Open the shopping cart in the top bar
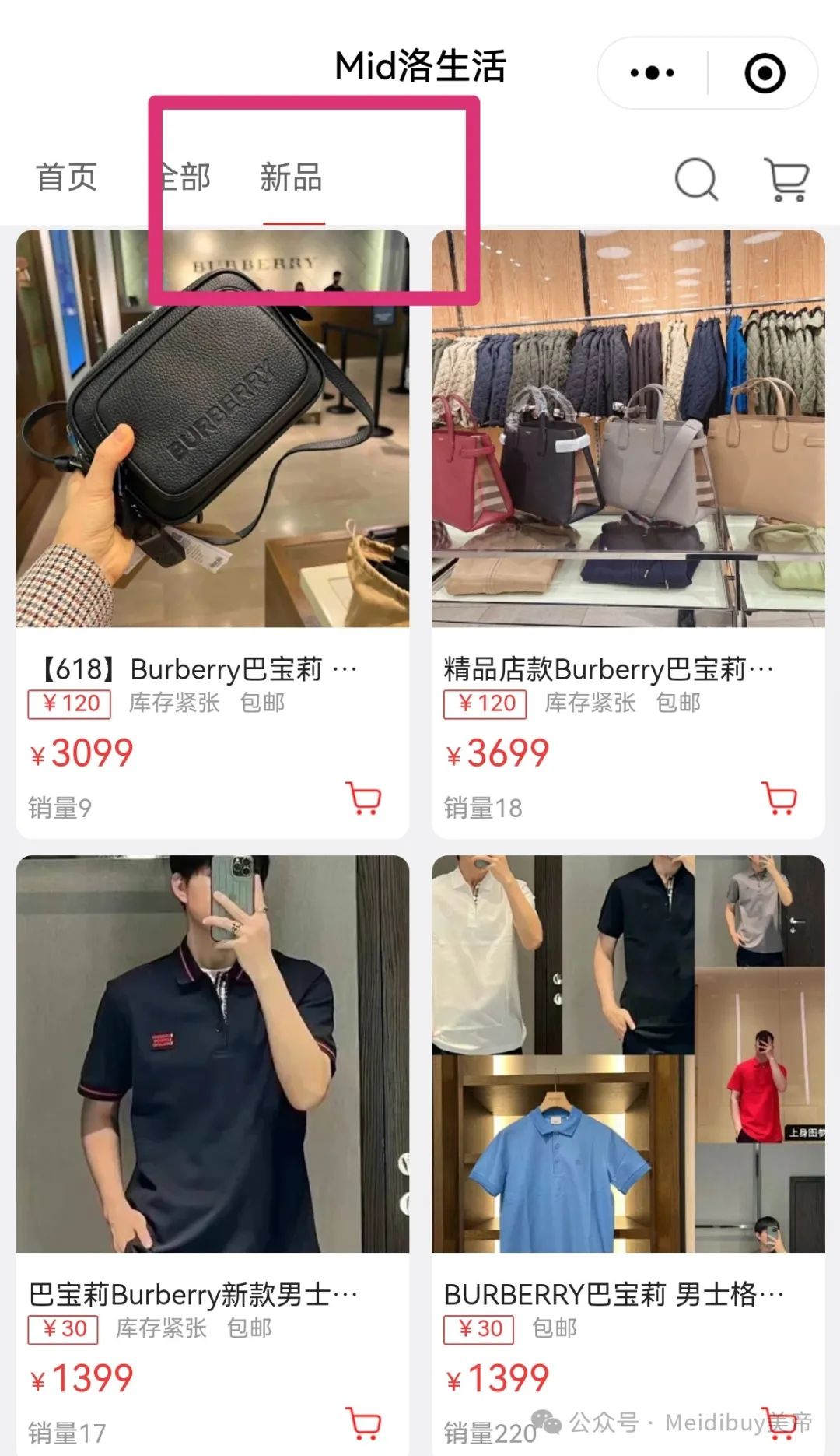 [x=787, y=179]
